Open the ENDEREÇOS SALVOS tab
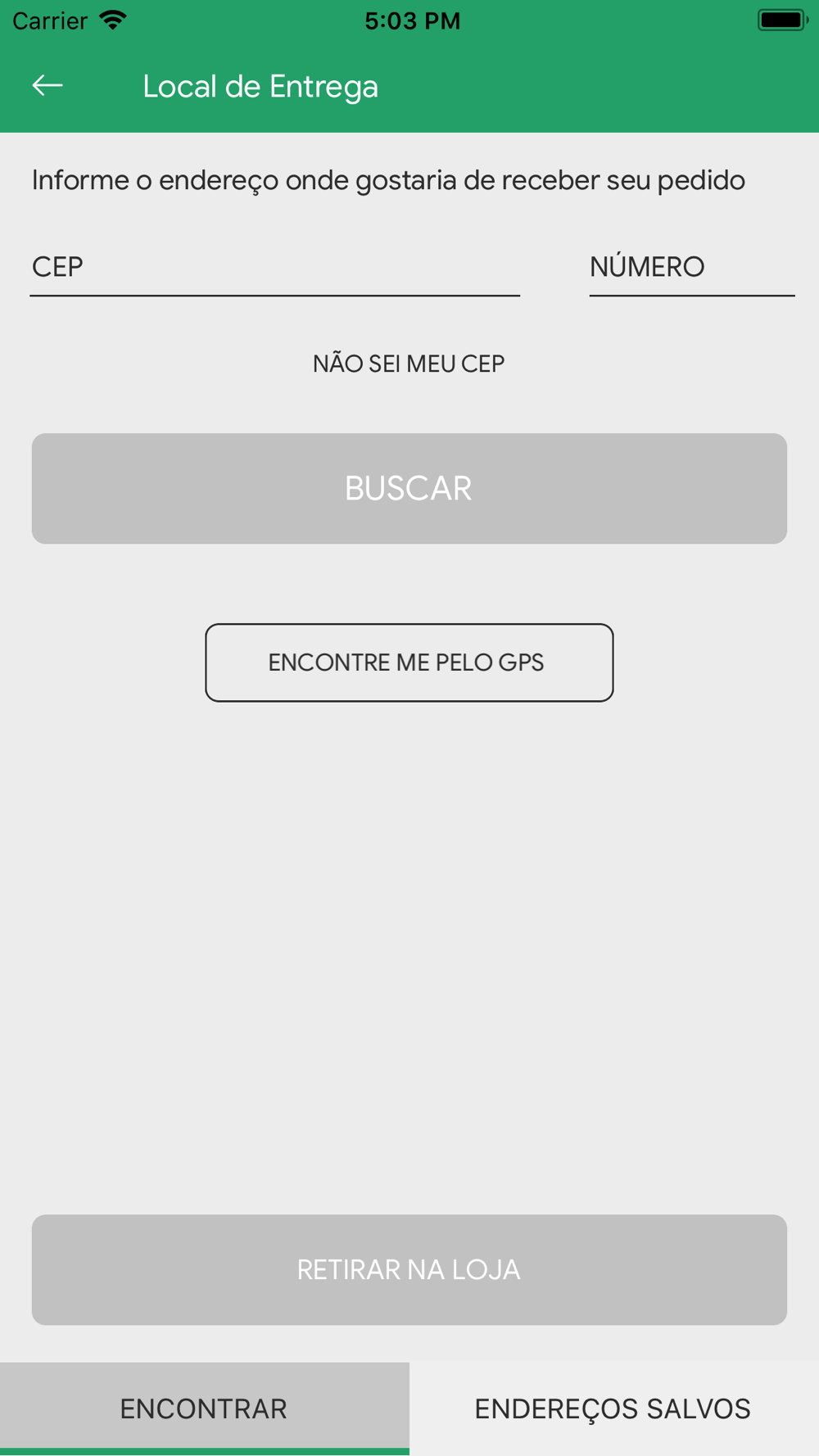Viewport: 819px width, 1456px height. click(x=613, y=1409)
